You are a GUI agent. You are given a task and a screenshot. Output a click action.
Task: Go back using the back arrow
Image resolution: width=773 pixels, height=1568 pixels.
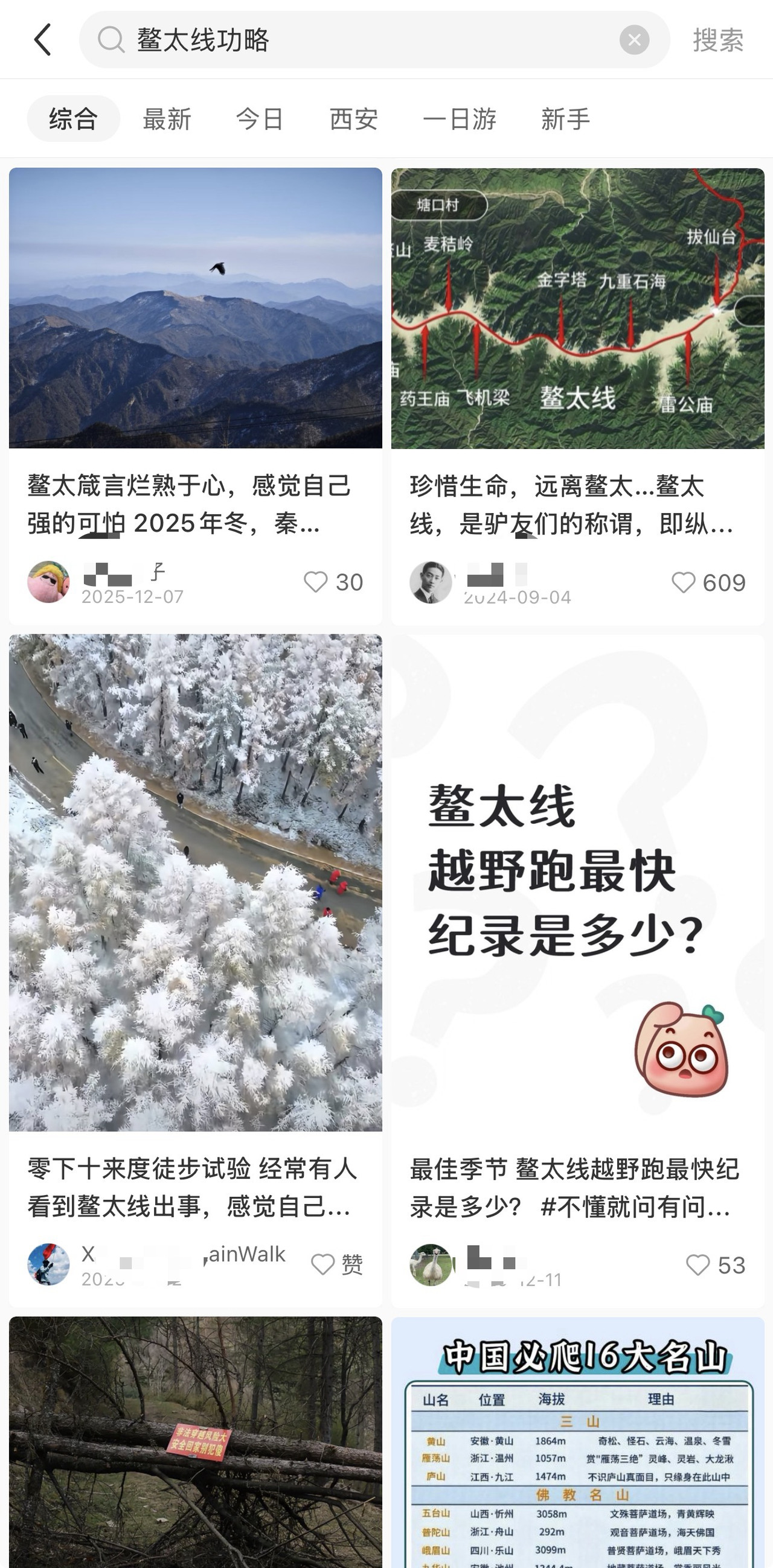tap(42, 40)
